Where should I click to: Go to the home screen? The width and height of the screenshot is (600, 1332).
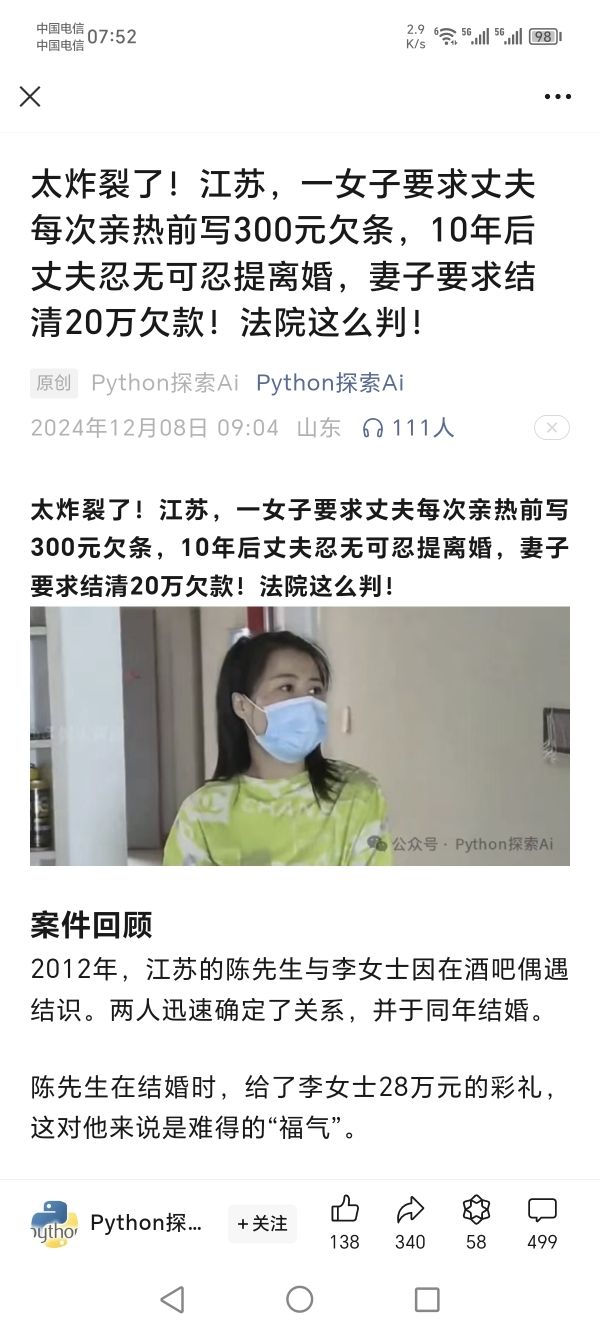[x=299, y=1299]
